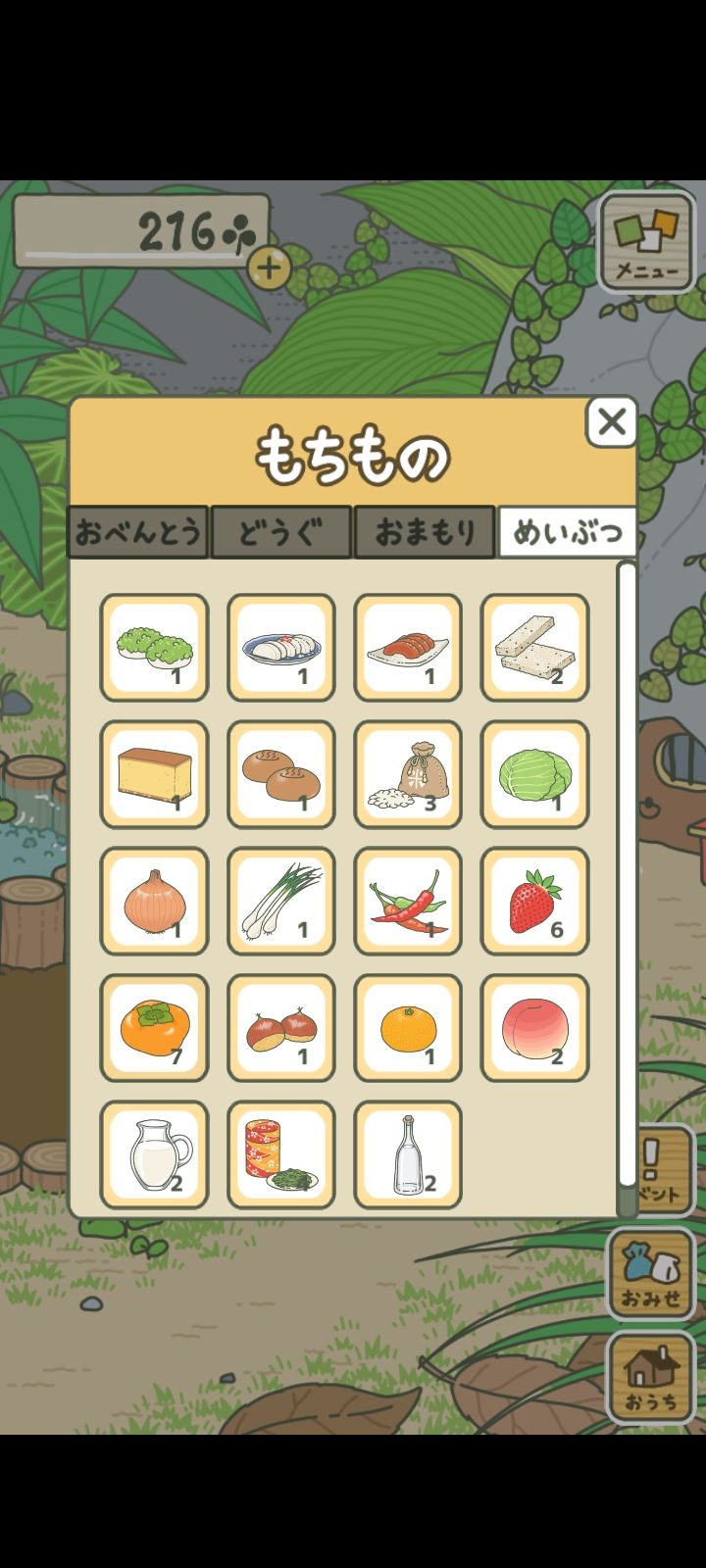Open the メニュー menu button
The height and width of the screenshot is (1568, 706).
point(647,243)
